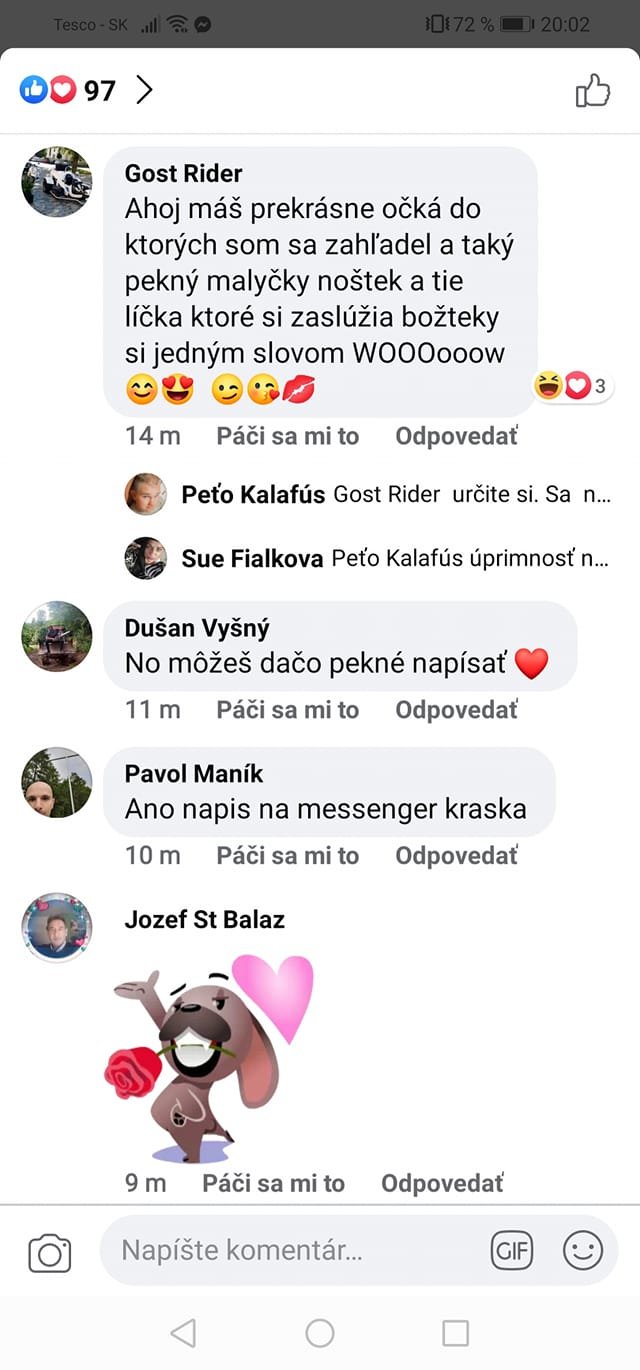Tap 'Páči sa mi to' under Gost Rider's comment

pos(287,436)
